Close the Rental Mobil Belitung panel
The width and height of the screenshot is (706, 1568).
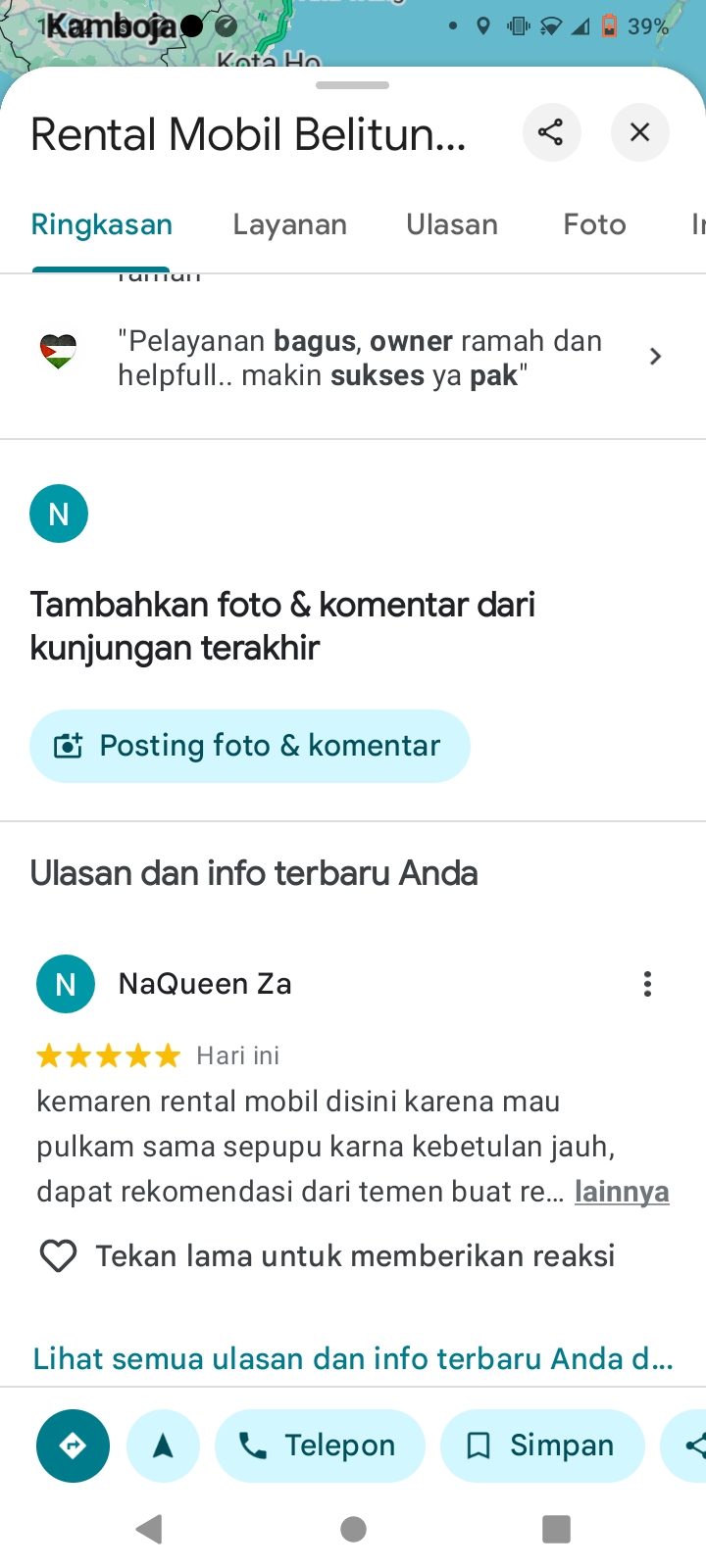[x=639, y=132]
